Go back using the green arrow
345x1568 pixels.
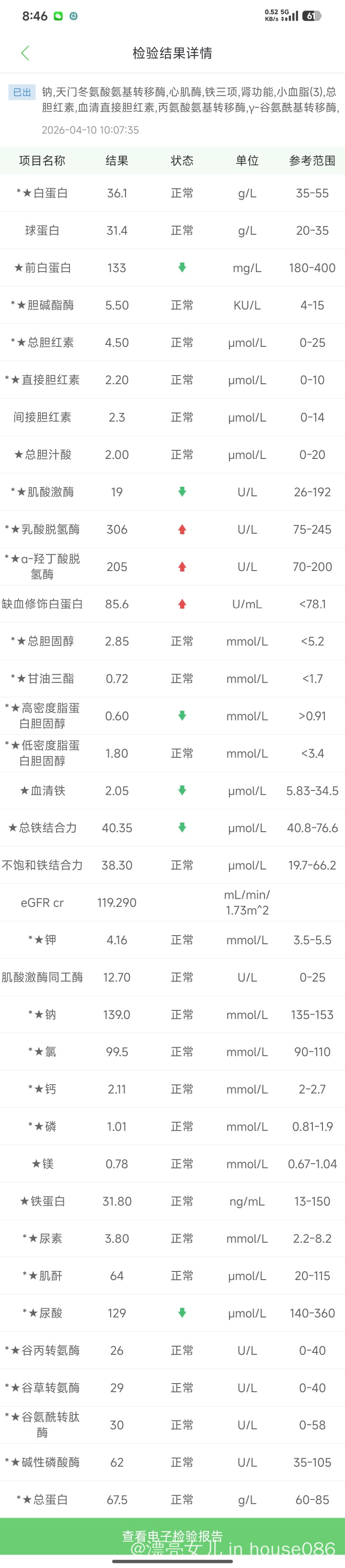(x=25, y=53)
